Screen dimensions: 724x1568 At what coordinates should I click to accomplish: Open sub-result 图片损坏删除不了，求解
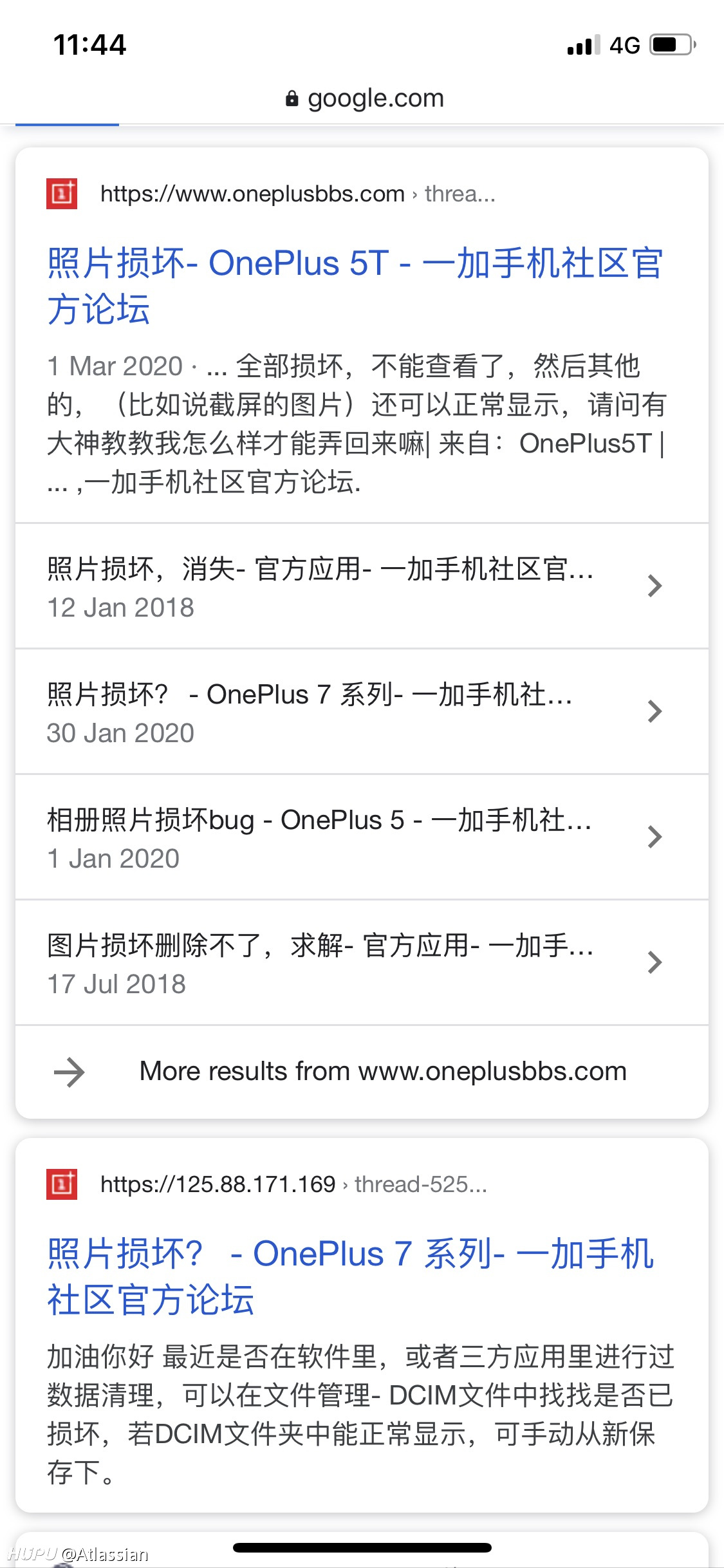click(x=362, y=963)
